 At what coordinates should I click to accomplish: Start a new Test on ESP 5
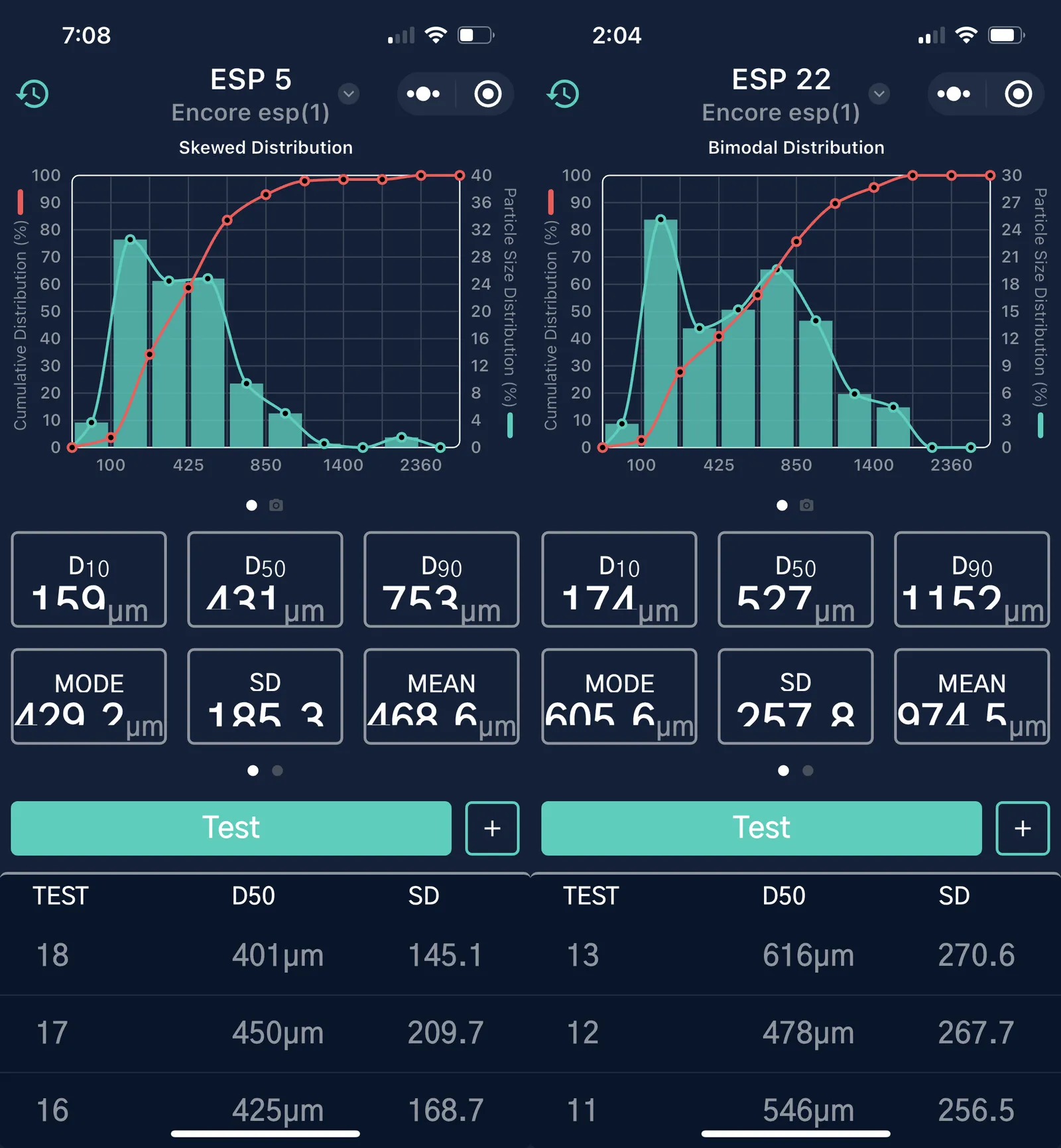[x=231, y=828]
